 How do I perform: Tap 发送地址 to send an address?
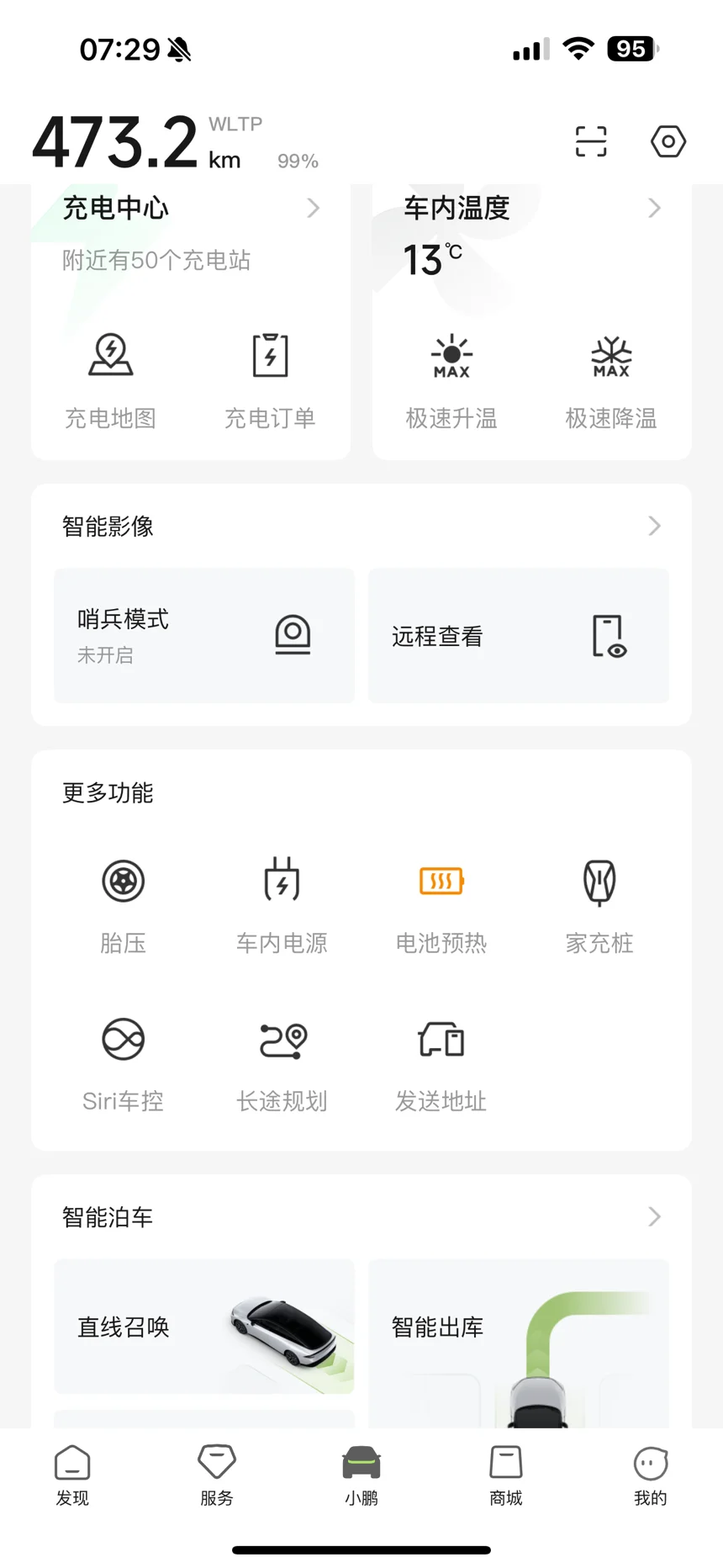[441, 1062]
